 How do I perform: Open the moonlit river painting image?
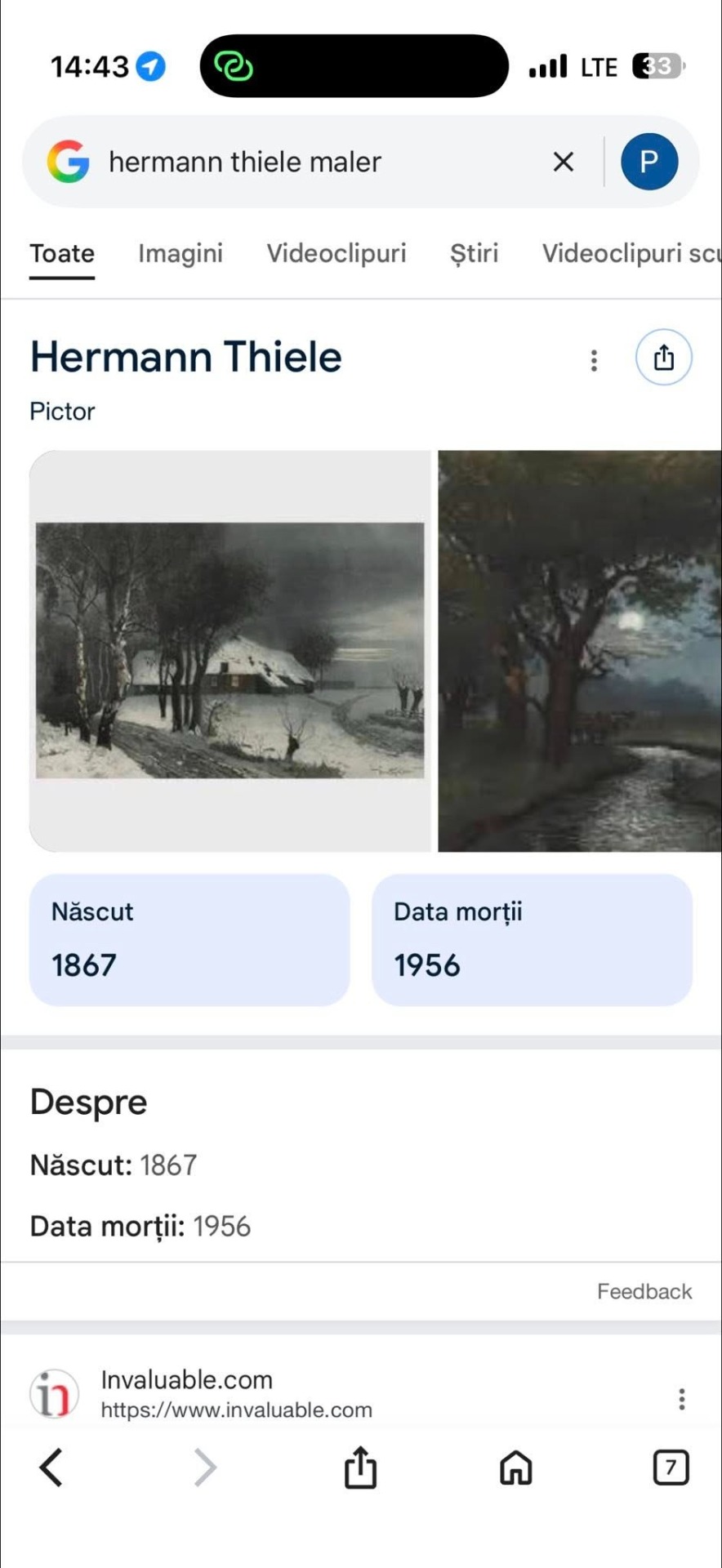tap(579, 651)
